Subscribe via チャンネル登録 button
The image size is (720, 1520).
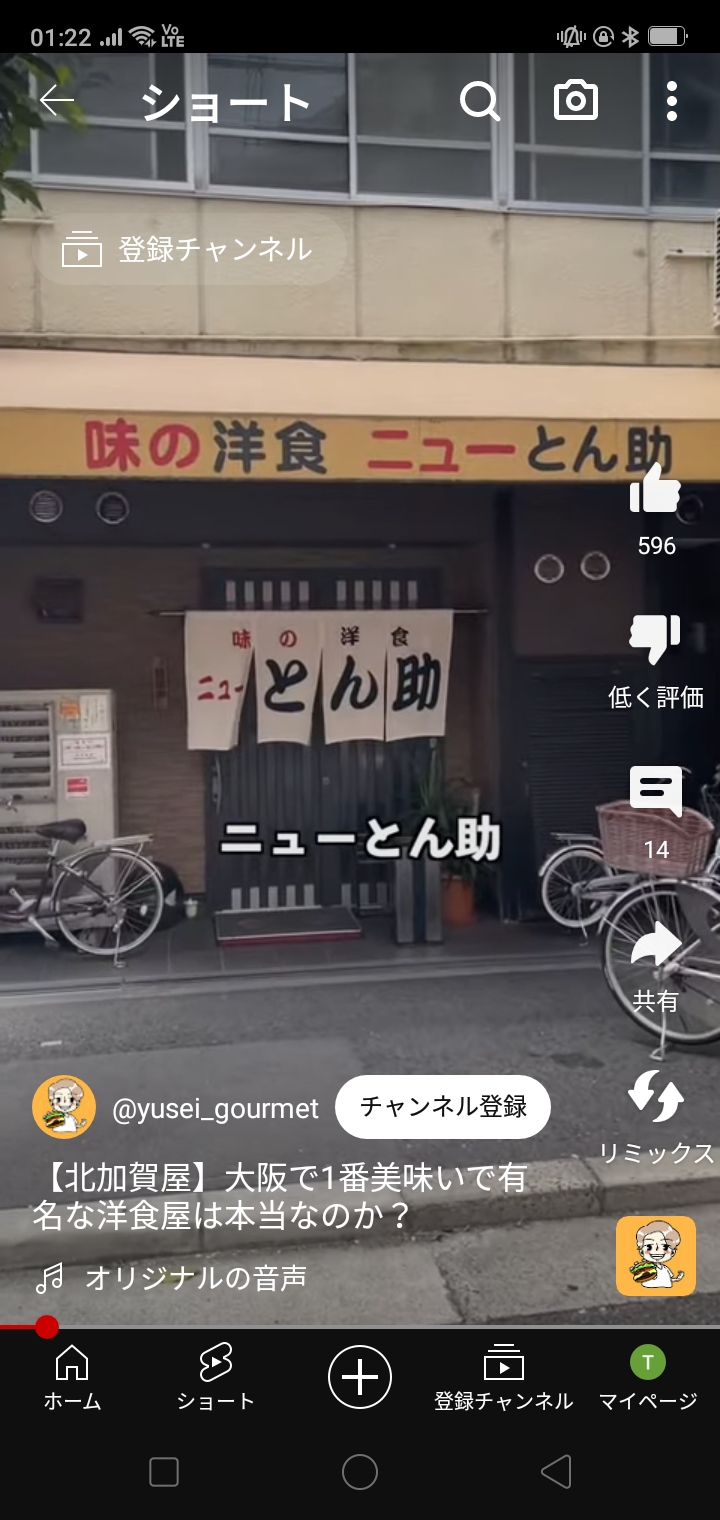pyautogui.click(x=442, y=1107)
